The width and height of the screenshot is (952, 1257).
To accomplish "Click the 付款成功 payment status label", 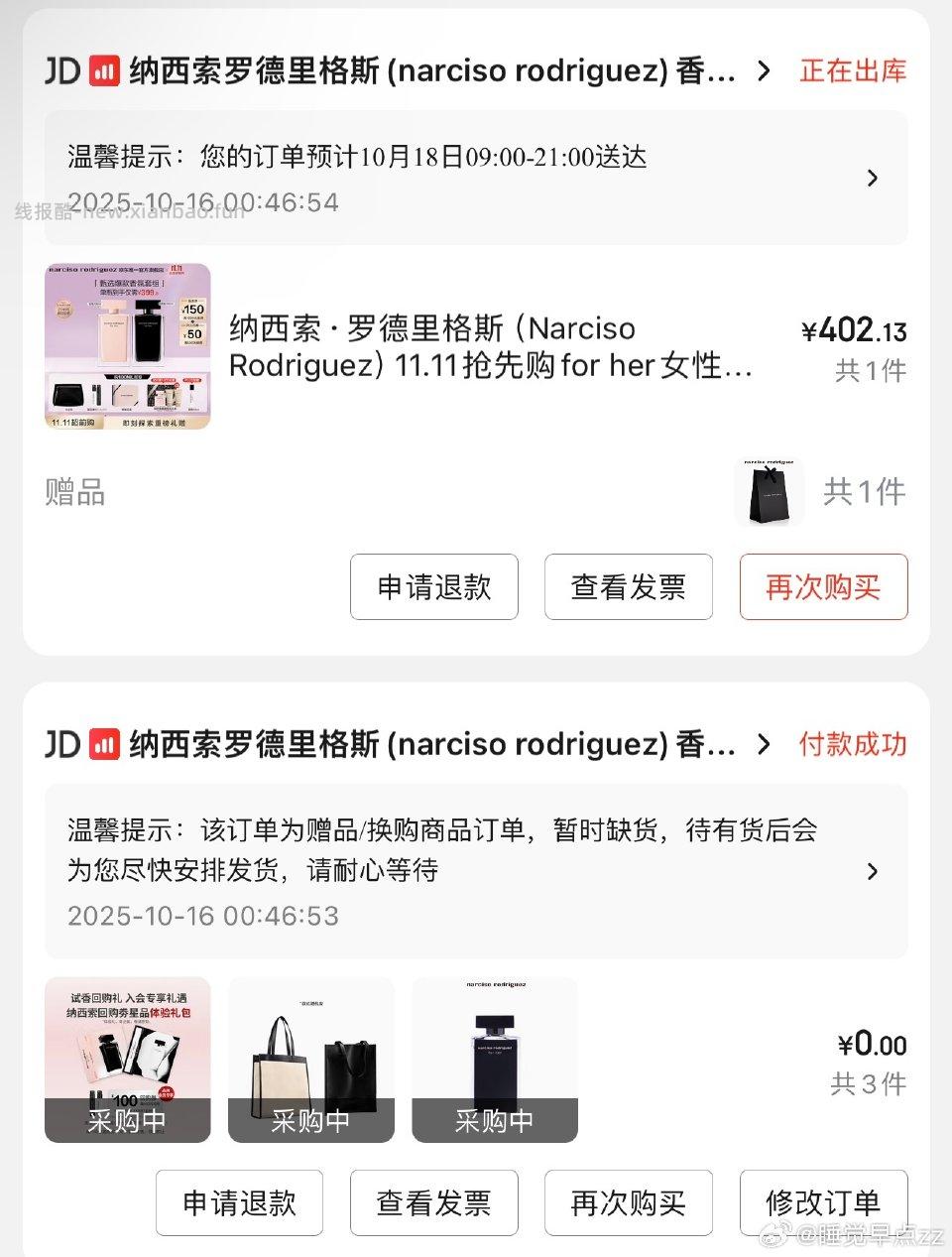I will click(852, 744).
